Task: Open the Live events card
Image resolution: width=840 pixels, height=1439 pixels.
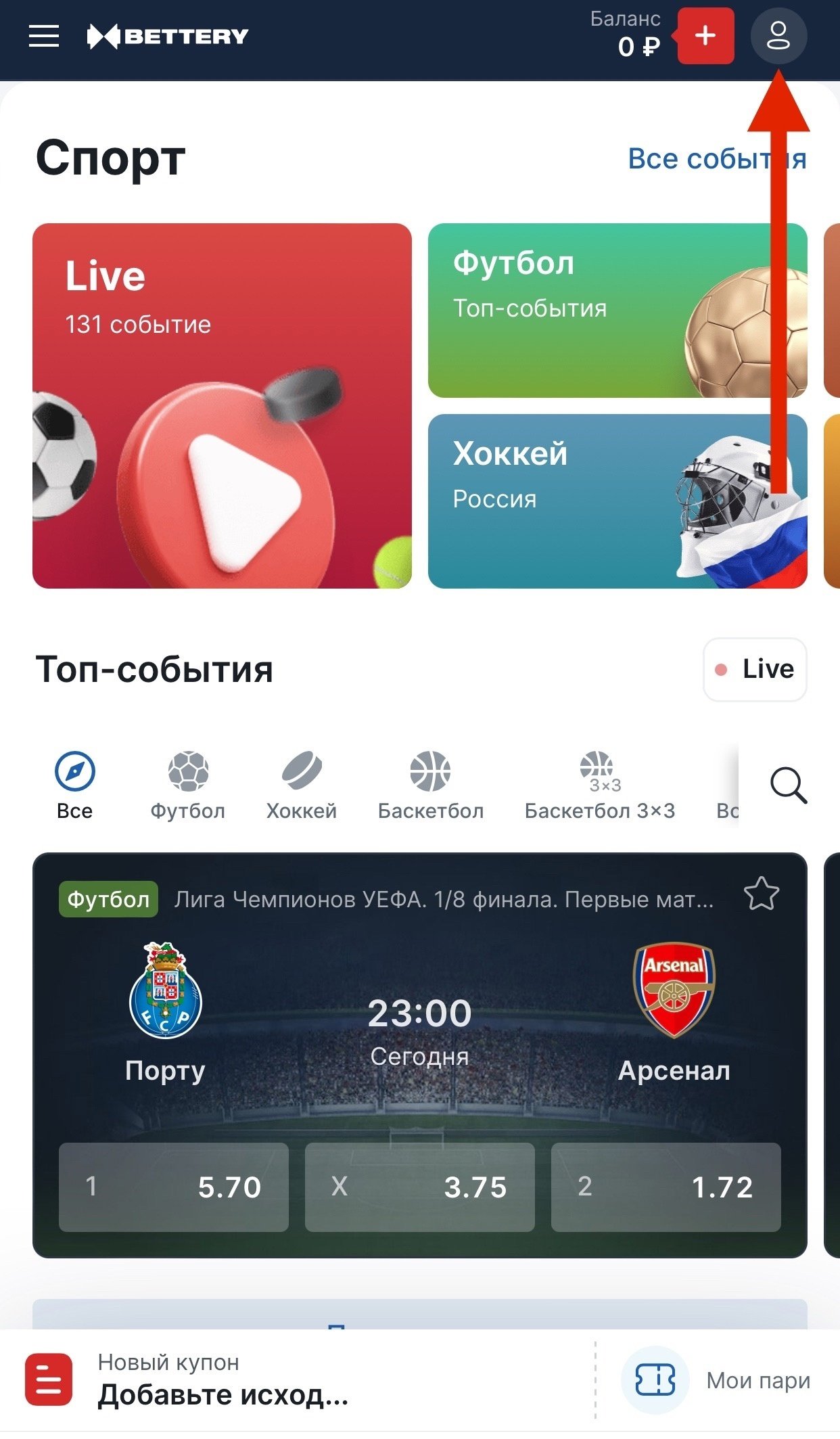Action: [222, 406]
